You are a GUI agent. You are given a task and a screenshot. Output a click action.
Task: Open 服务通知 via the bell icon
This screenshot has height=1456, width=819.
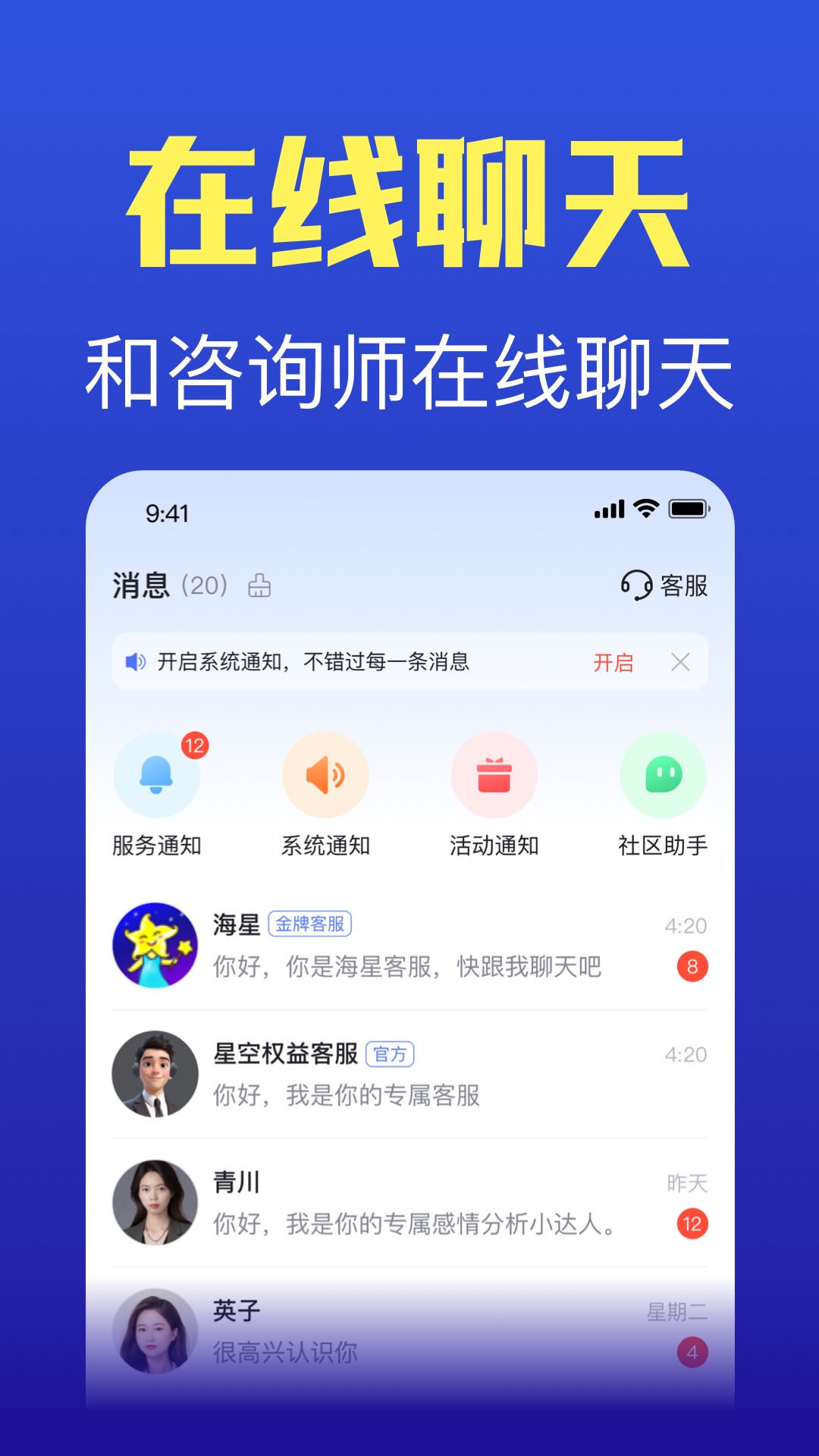pos(157,774)
